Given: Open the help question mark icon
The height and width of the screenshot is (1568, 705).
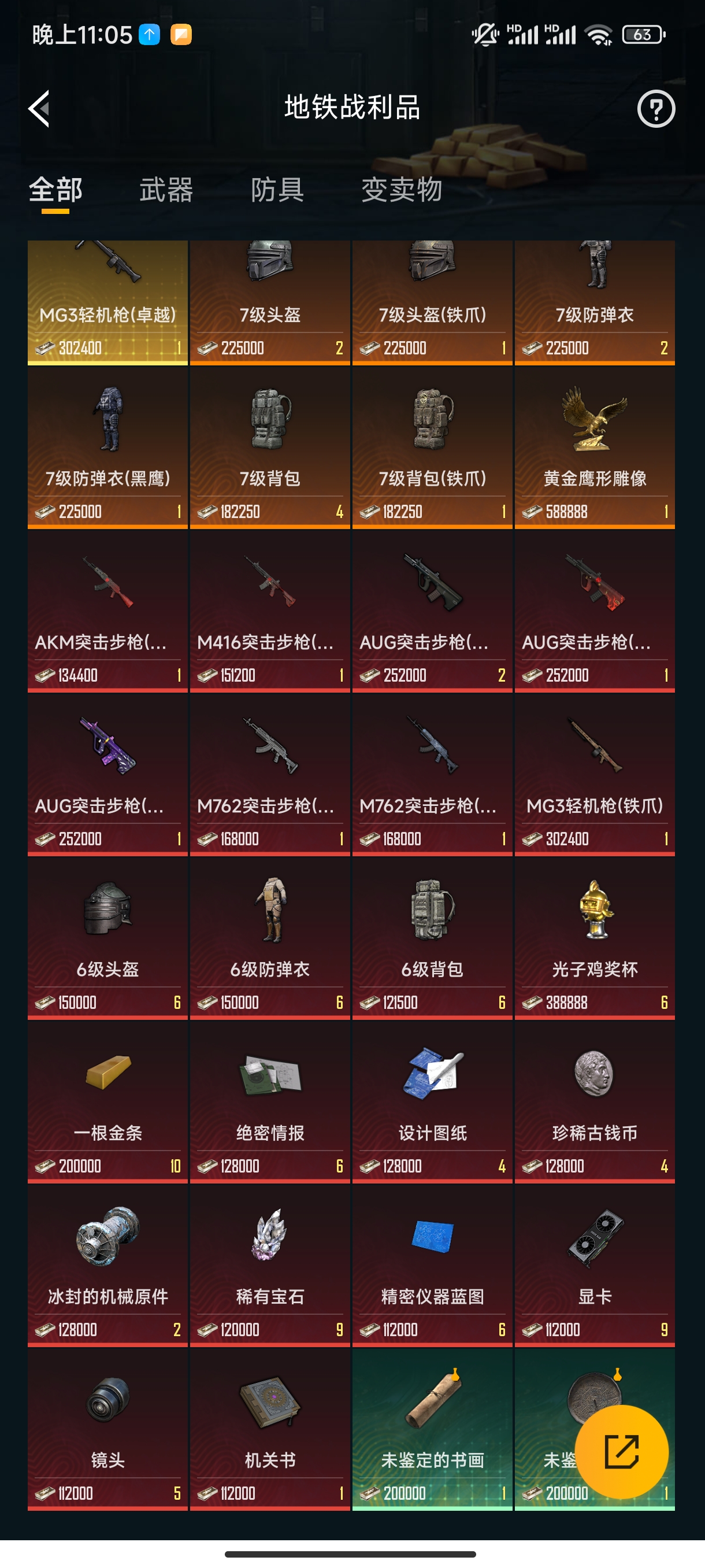Looking at the screenshot, I should click(x=656, y=109).
